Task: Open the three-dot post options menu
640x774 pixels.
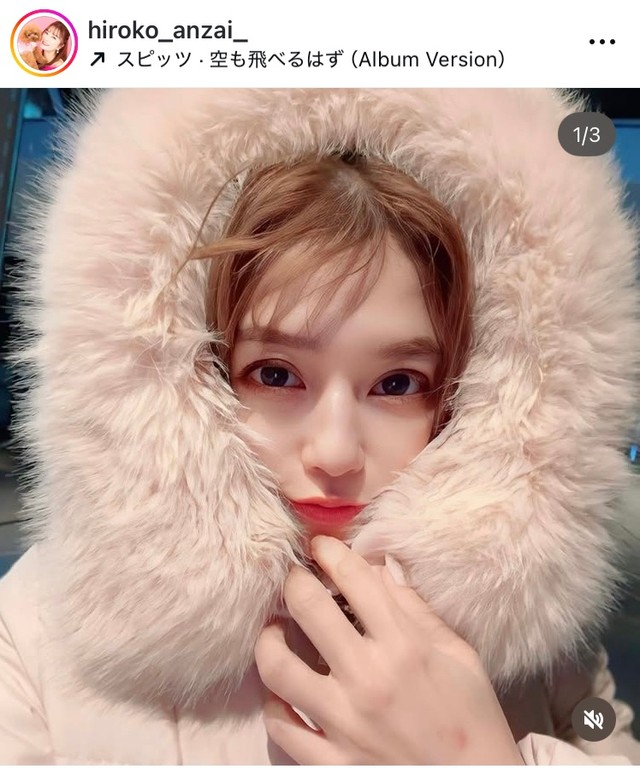Action: pyautogui.click(x=602, y=43)
